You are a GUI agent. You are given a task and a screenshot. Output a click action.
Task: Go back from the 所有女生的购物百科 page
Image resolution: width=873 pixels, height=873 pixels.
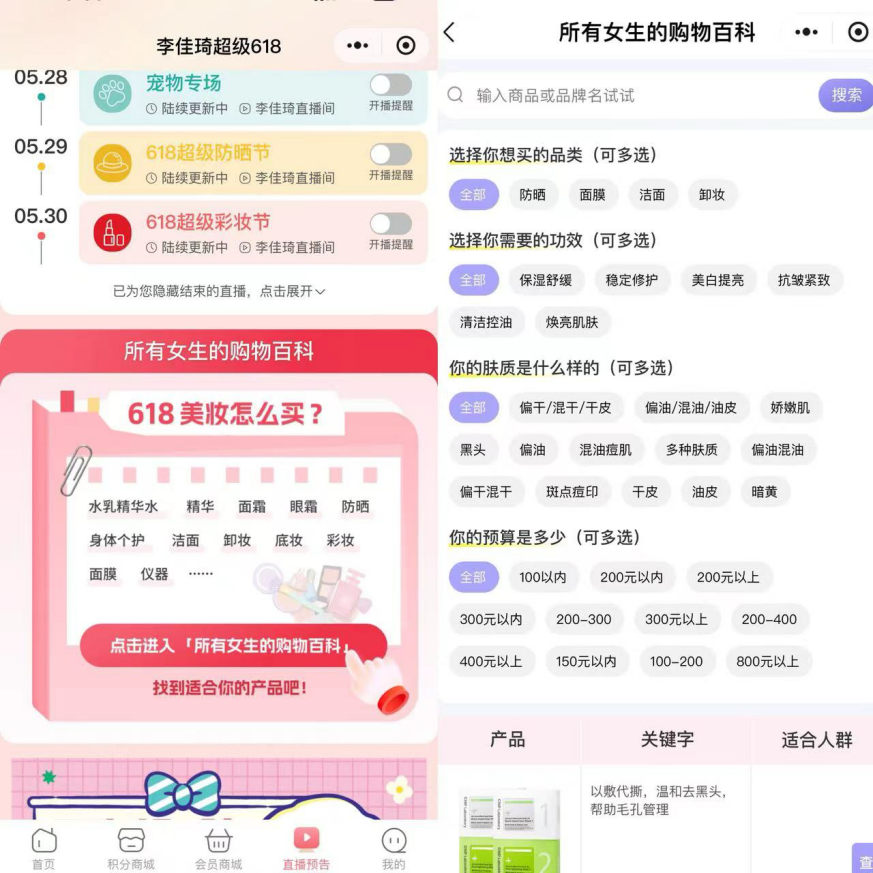click(449, 32)
